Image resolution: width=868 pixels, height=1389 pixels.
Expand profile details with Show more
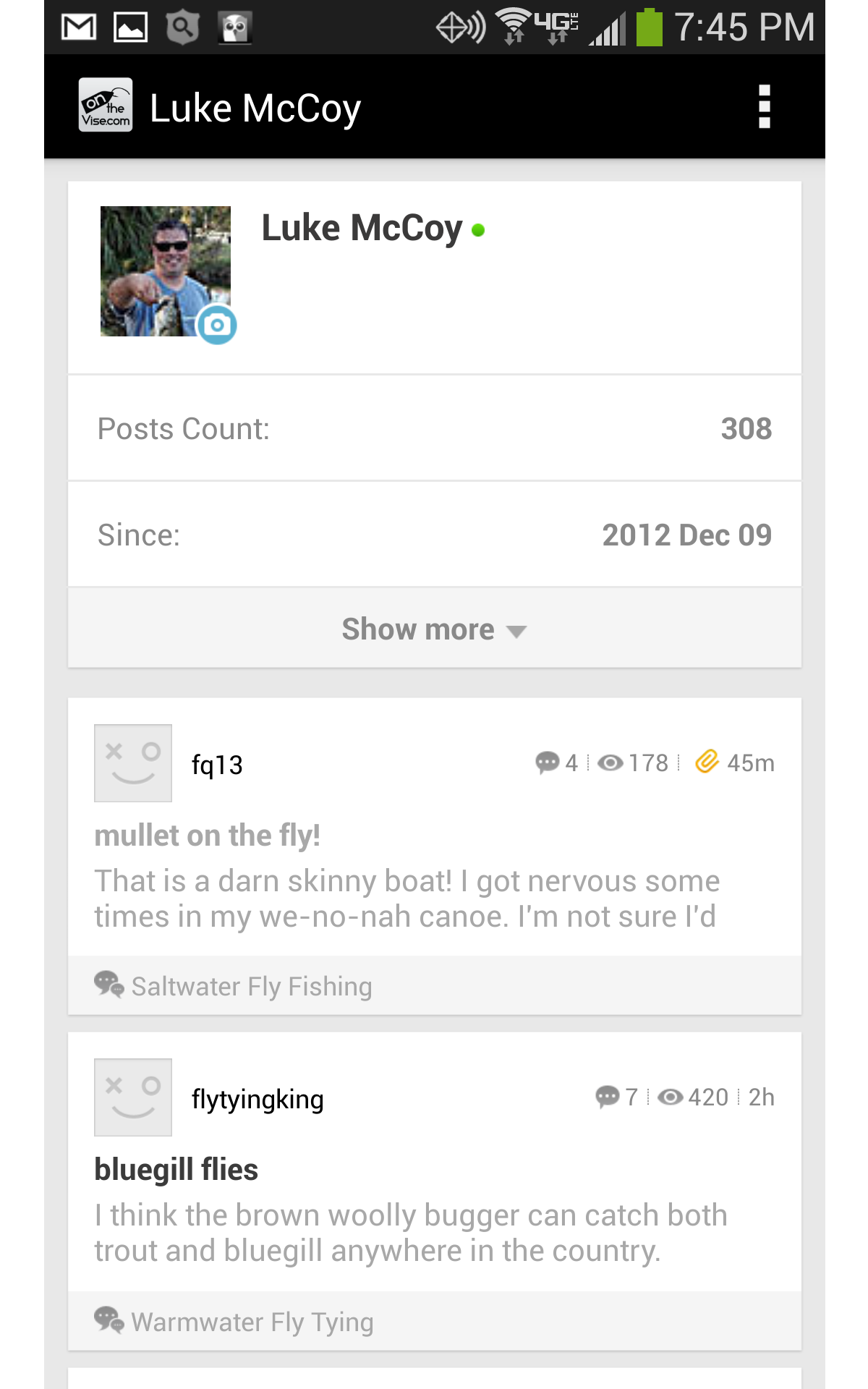coord(434,629)
